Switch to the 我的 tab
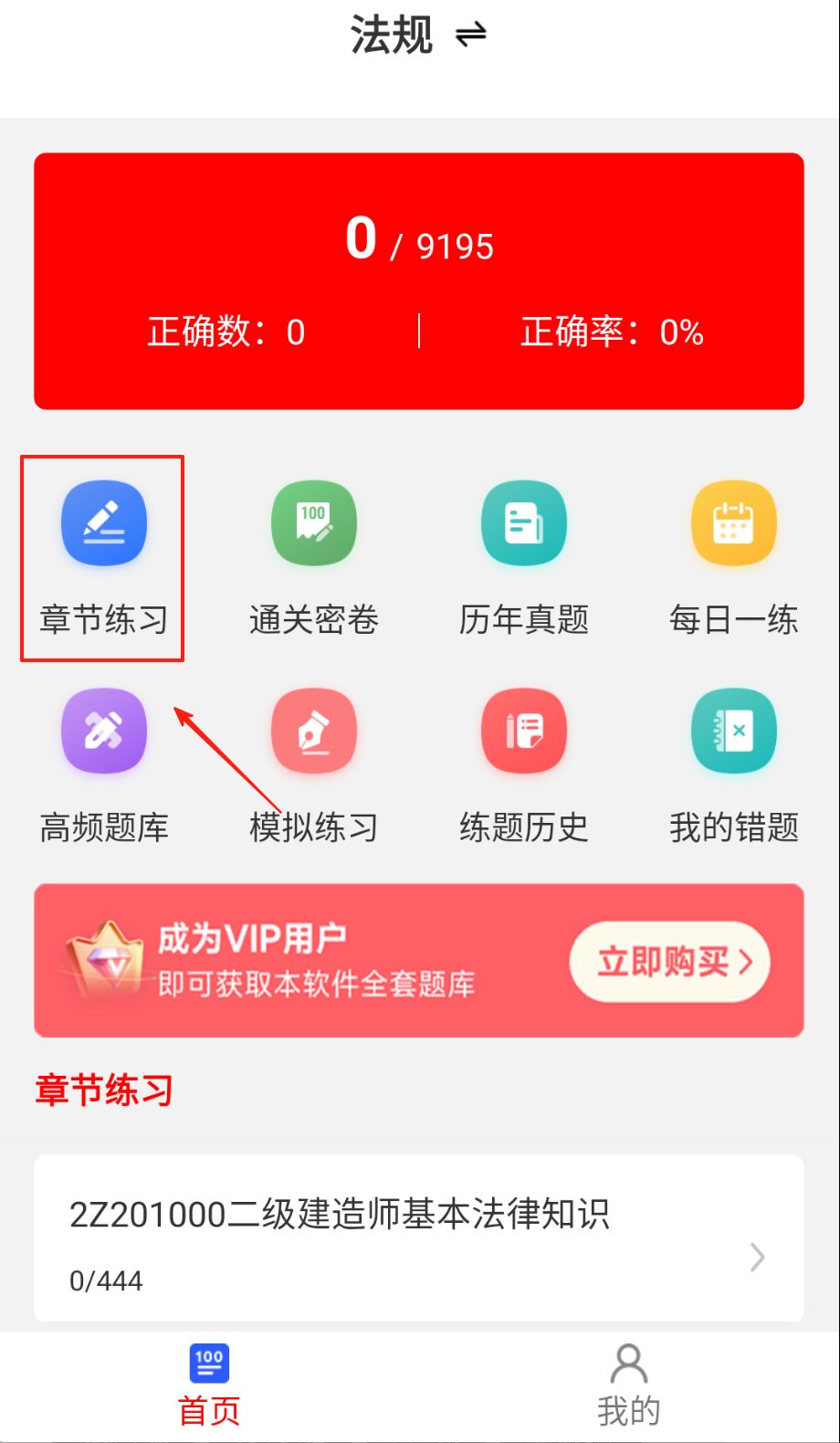 pyautogui.click(x=628, y=1385)
